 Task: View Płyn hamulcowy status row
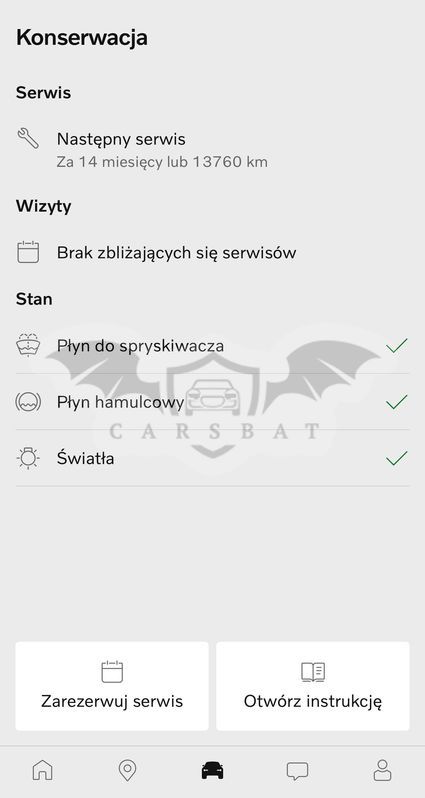(212, 402)
